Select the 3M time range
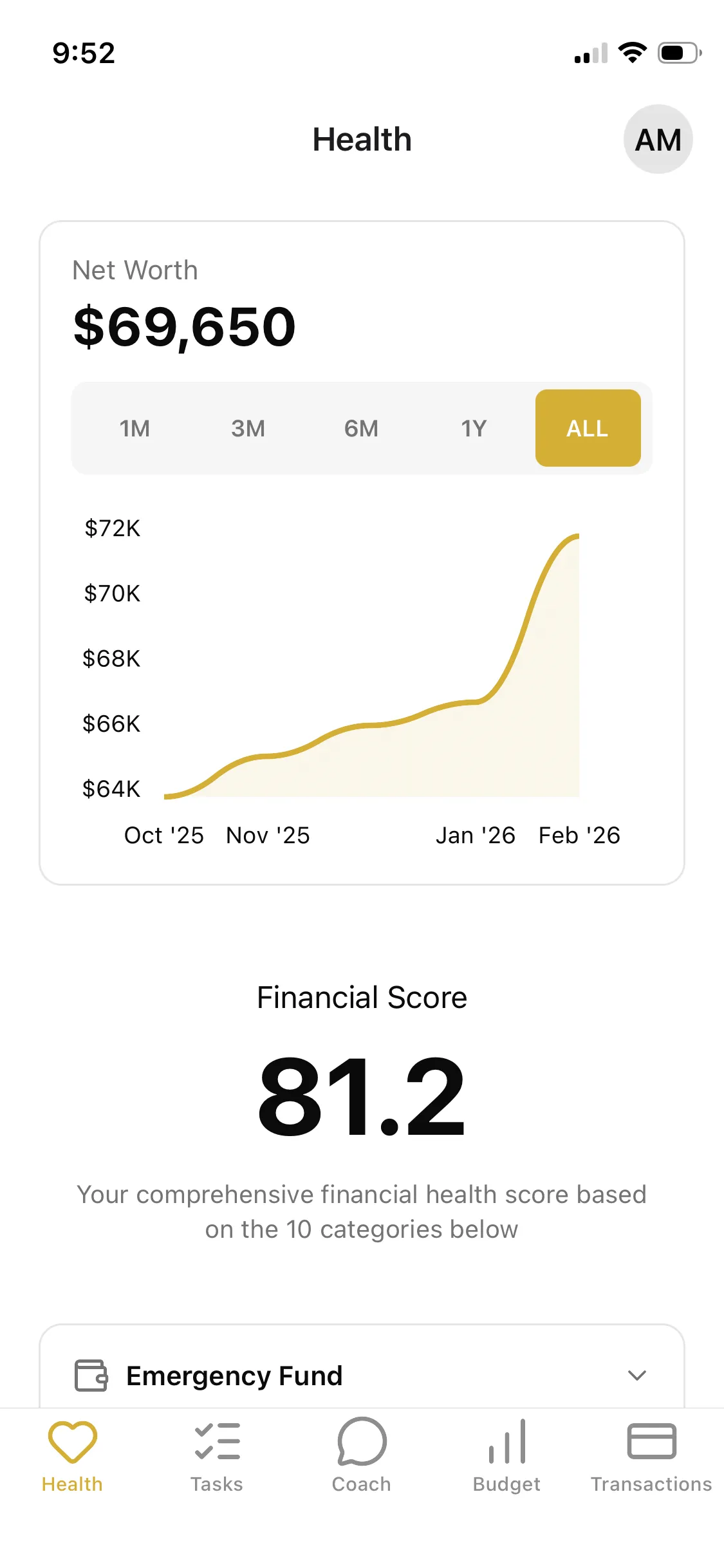Screen dimensions: 724x1568 point(247,427)
